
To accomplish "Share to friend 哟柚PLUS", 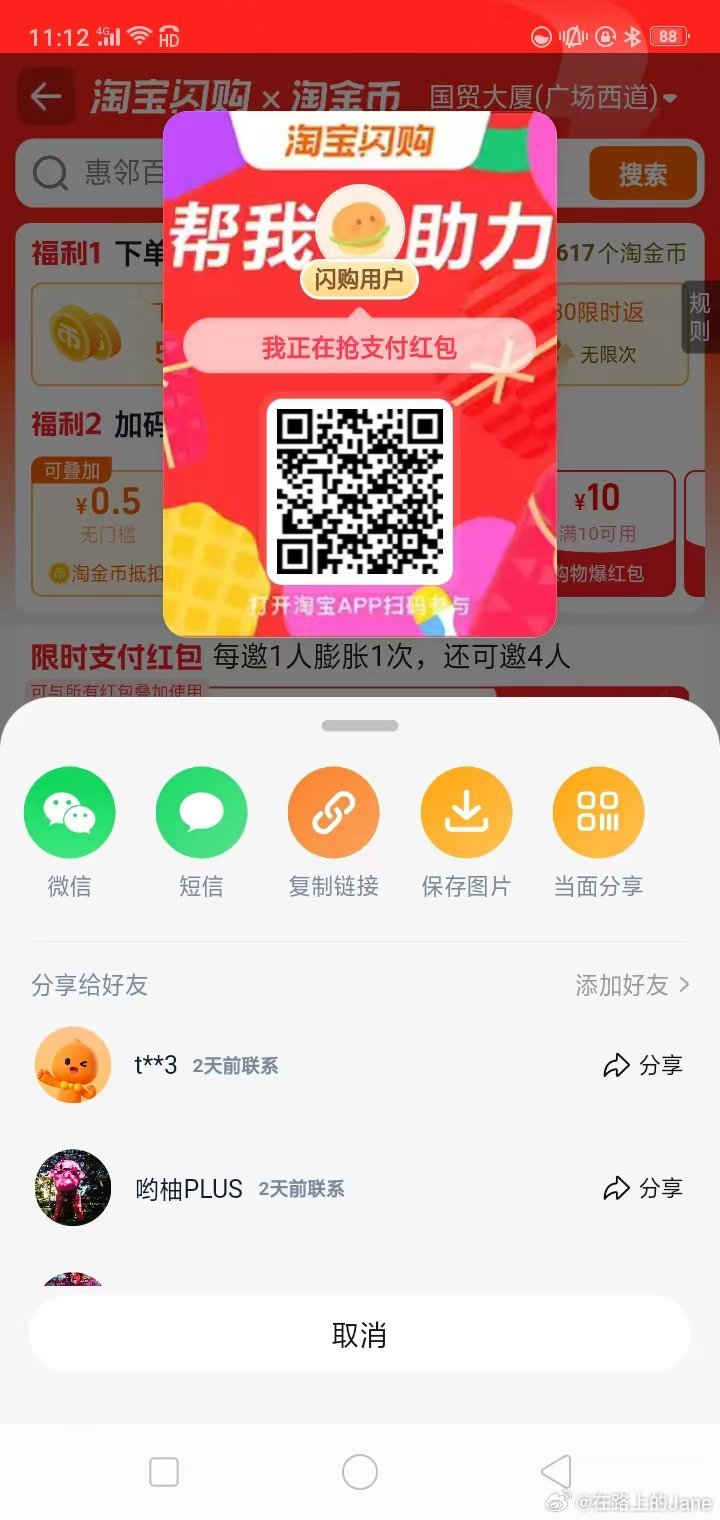I will pyautogui.click(x=643, y=1188).
